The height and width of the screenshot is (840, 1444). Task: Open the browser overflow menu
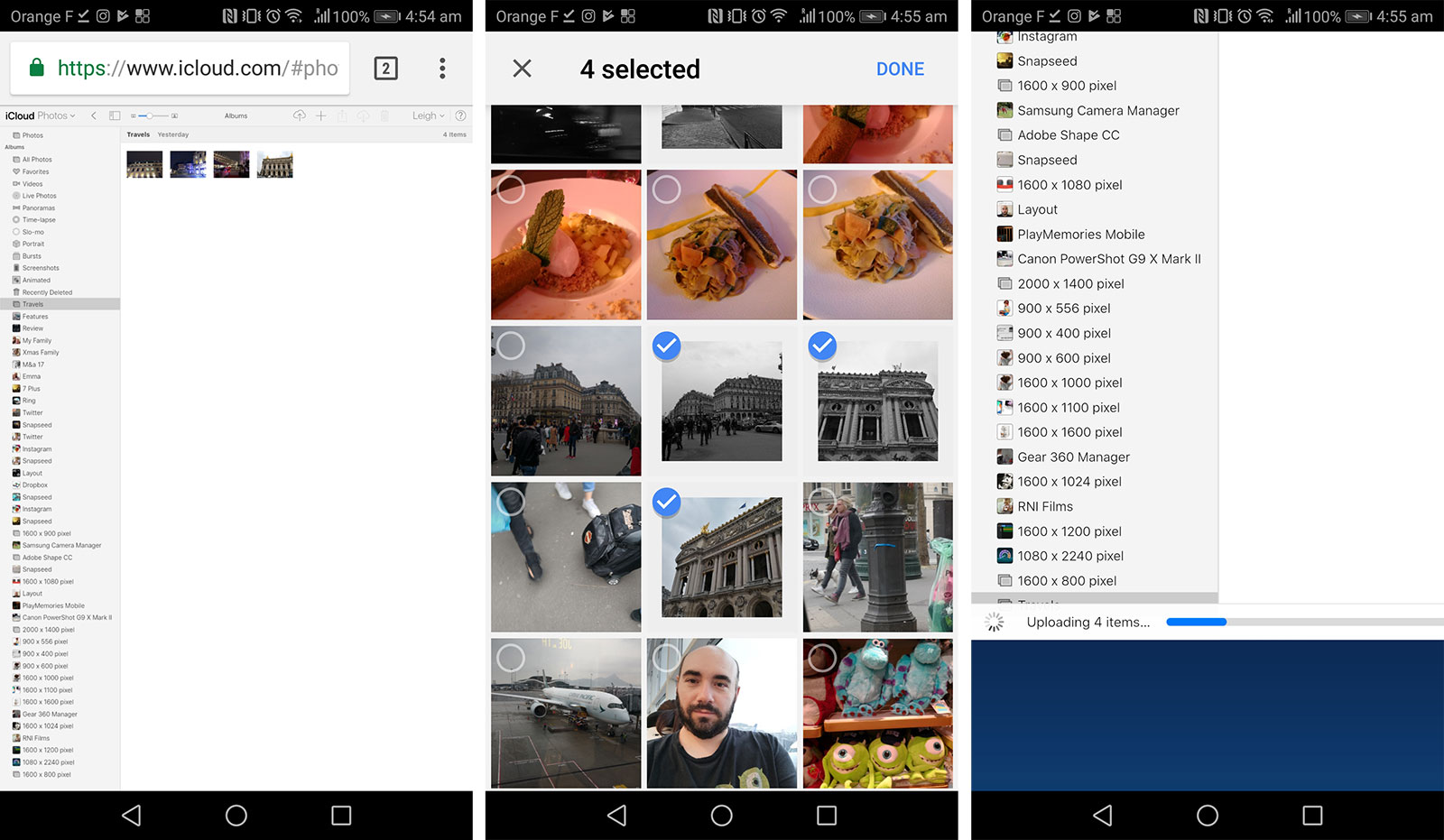coord(441,69)
